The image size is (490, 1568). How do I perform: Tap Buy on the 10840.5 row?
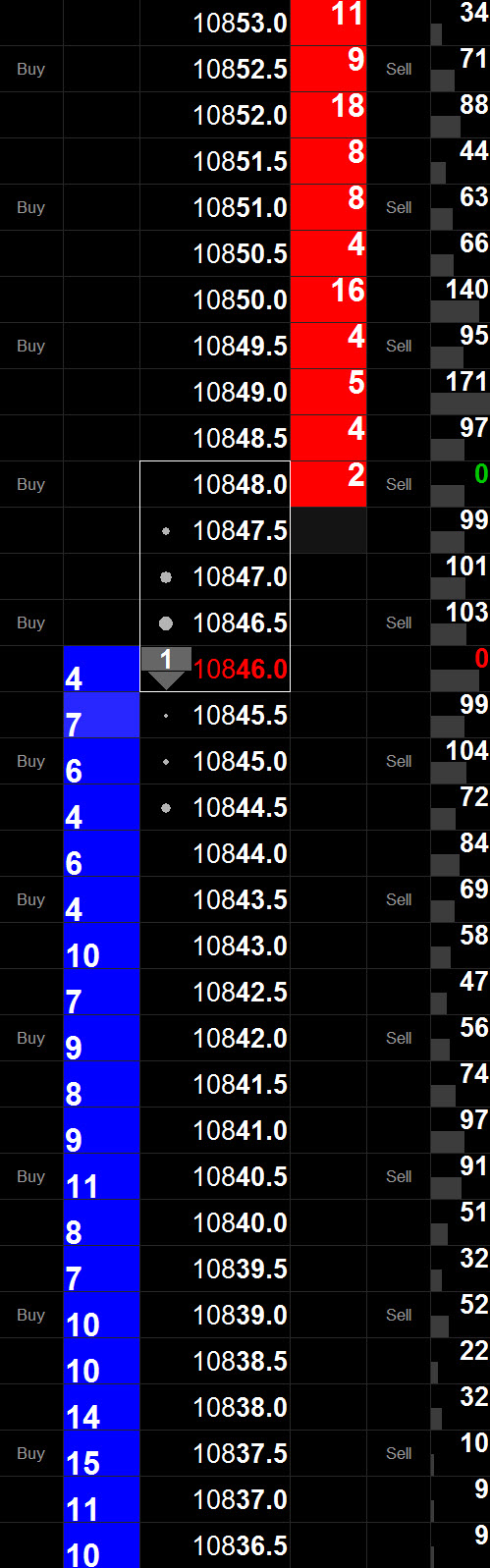[x=31, y=1177]
